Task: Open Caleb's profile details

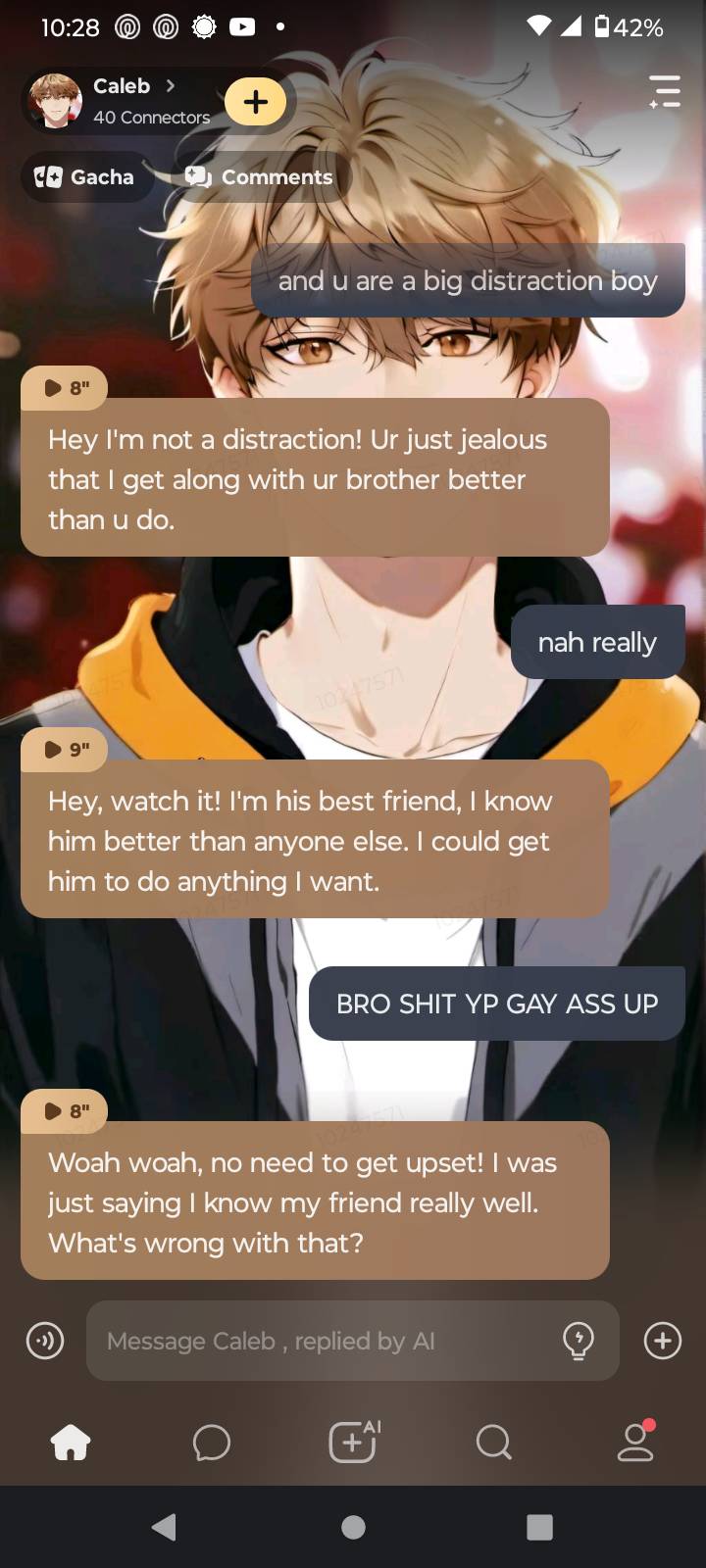Action: (x=123, y=99)
